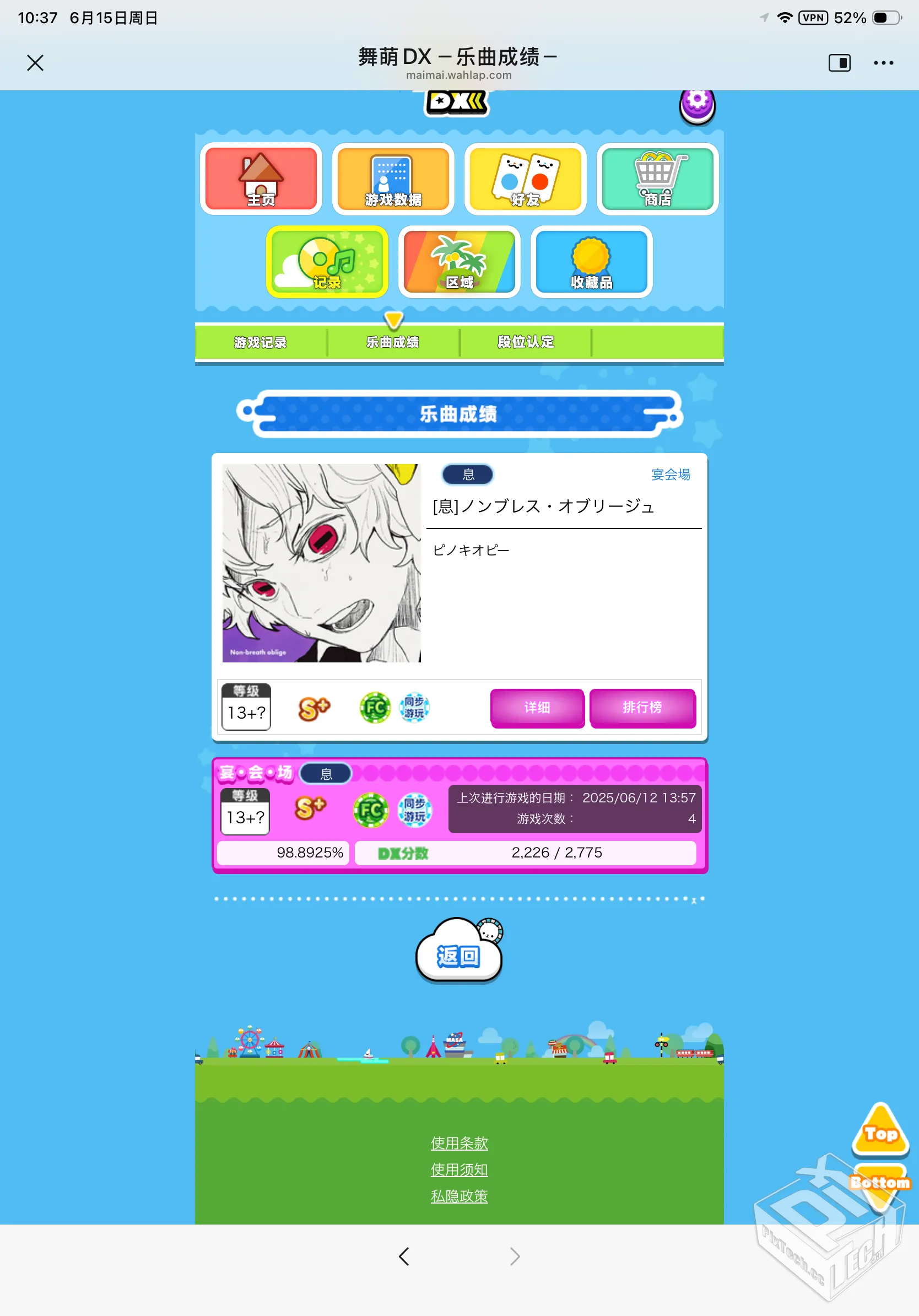Open the 使用条款 terms link
Image resolution: width=919 pixels, height=1316 pixels.
click(459, 1143)
